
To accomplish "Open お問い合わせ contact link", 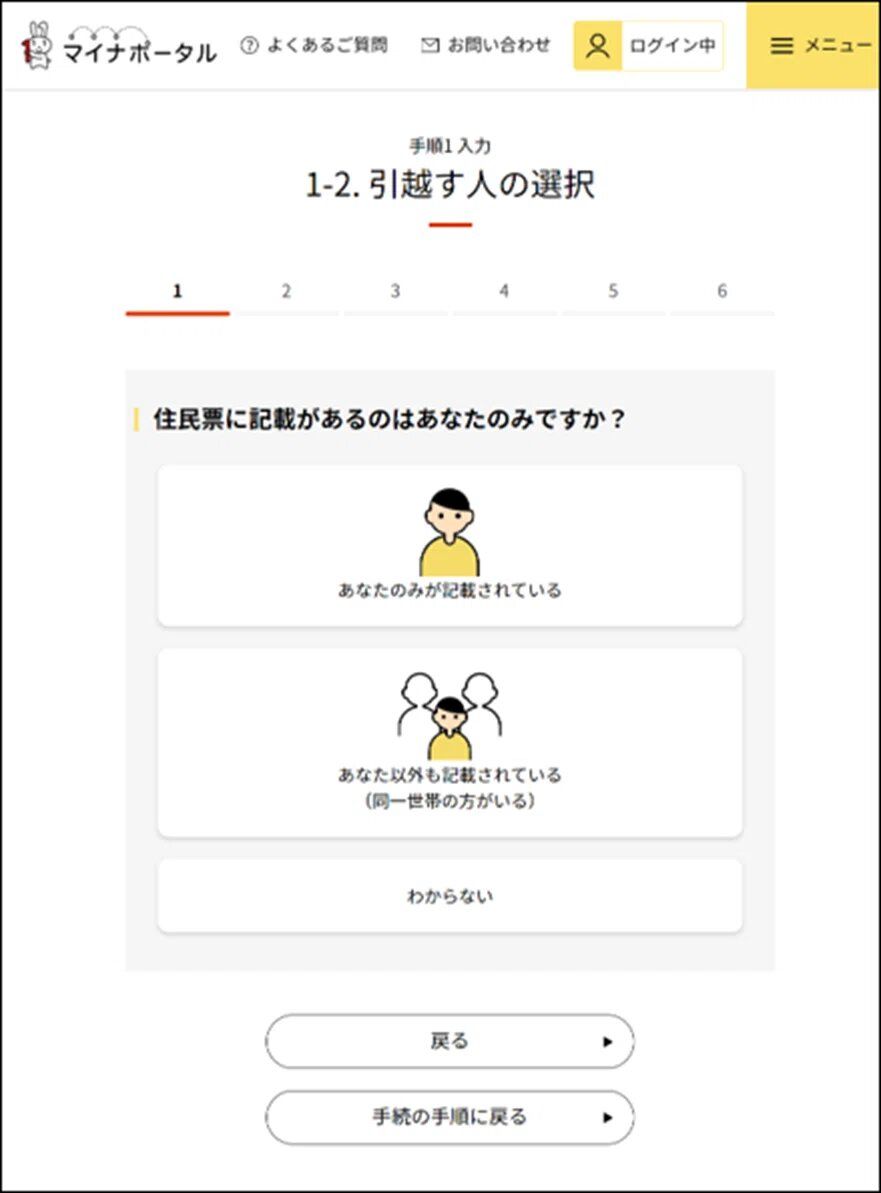I will [486, 46].
